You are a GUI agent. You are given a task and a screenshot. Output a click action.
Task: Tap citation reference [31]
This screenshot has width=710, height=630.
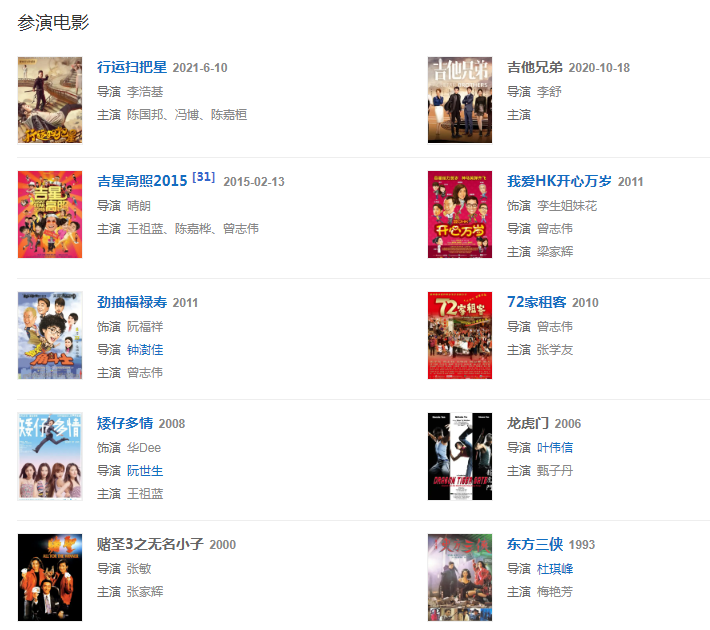click(x=203, y=177)
